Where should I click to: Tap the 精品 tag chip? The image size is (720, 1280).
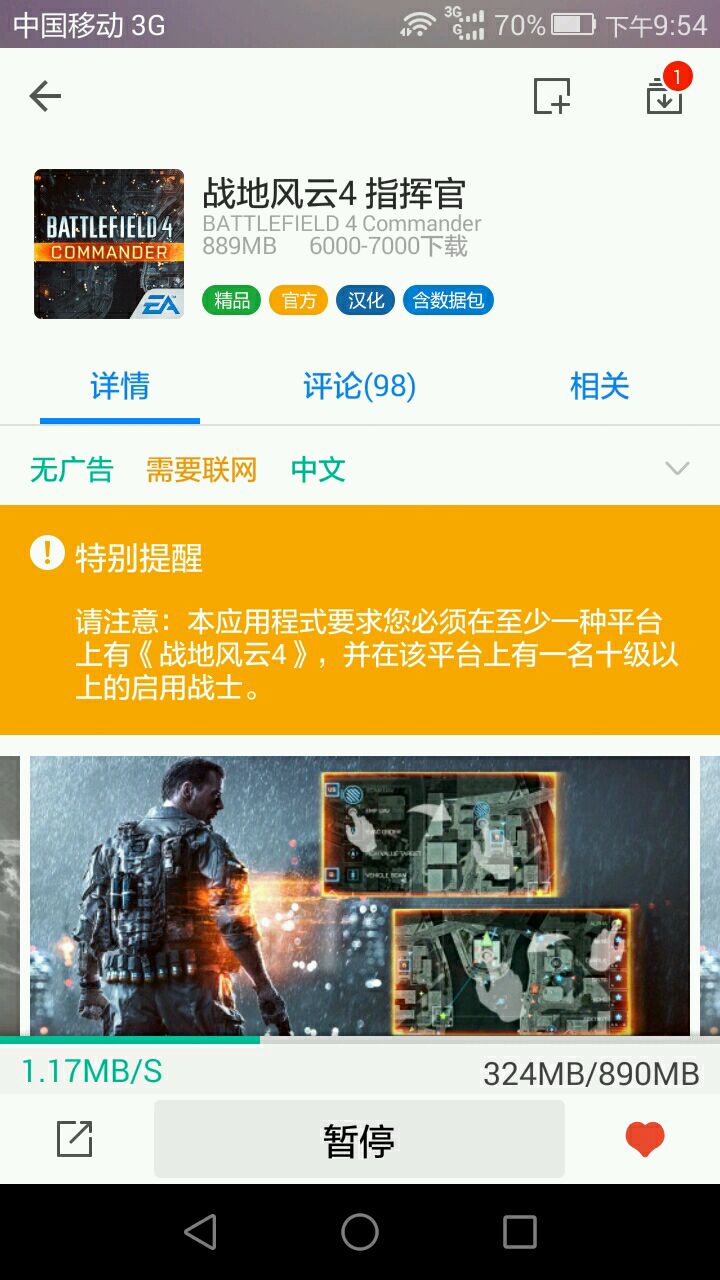click(x=231, y=300)
